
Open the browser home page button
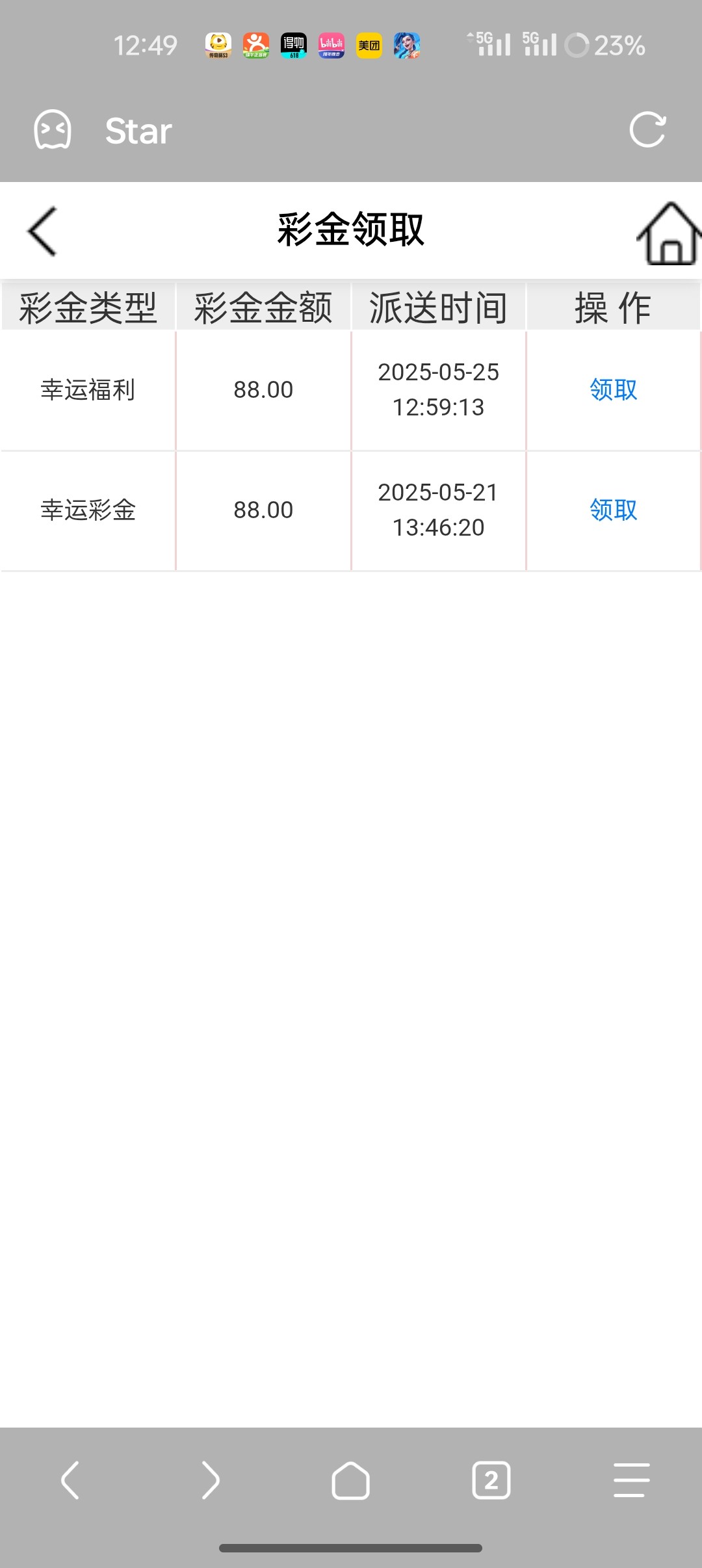pos(350,1480)
